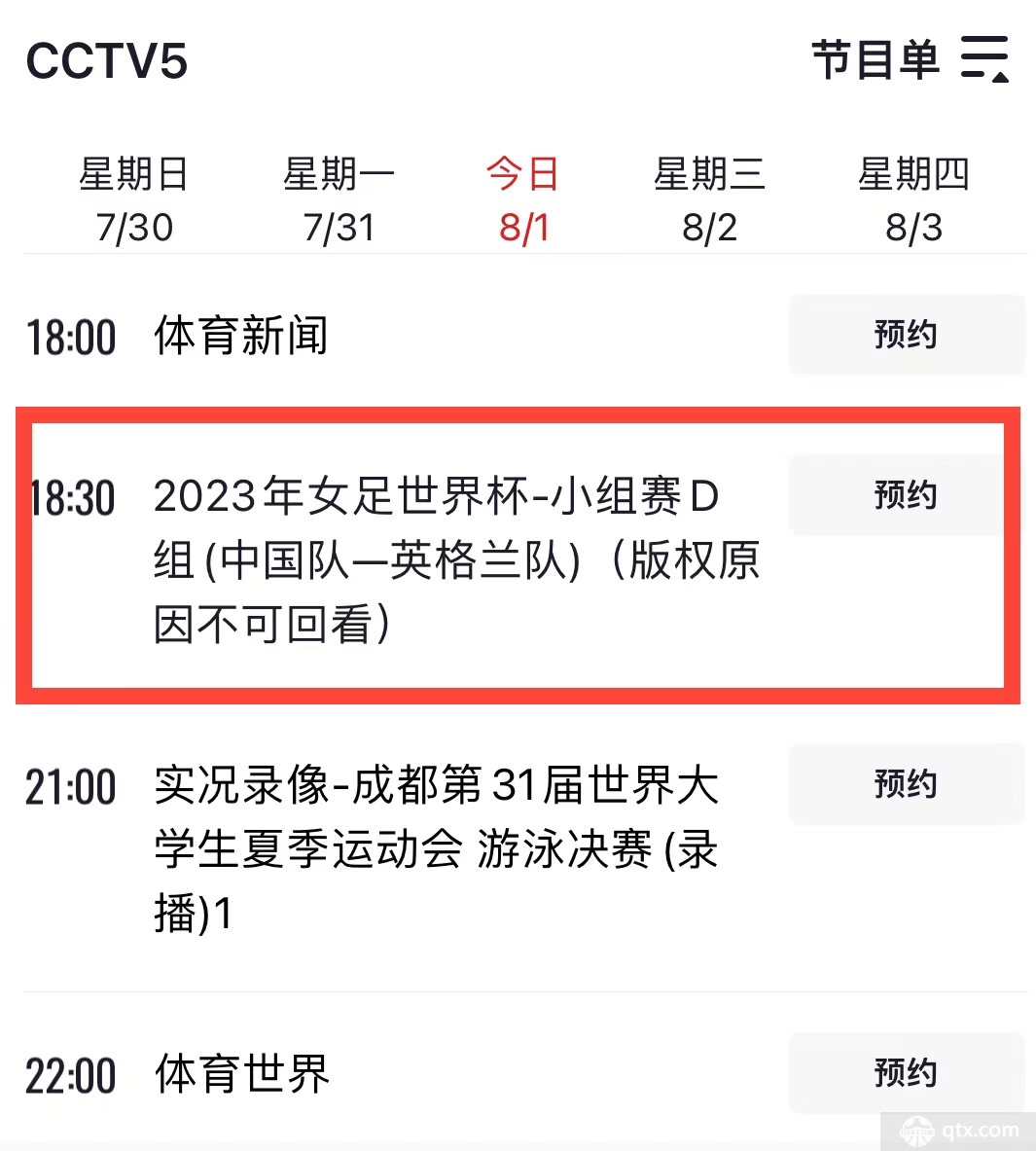1036x1151 pixels.
Task: Select the CCTV5 channel title
Action: [x=107, y=60]
